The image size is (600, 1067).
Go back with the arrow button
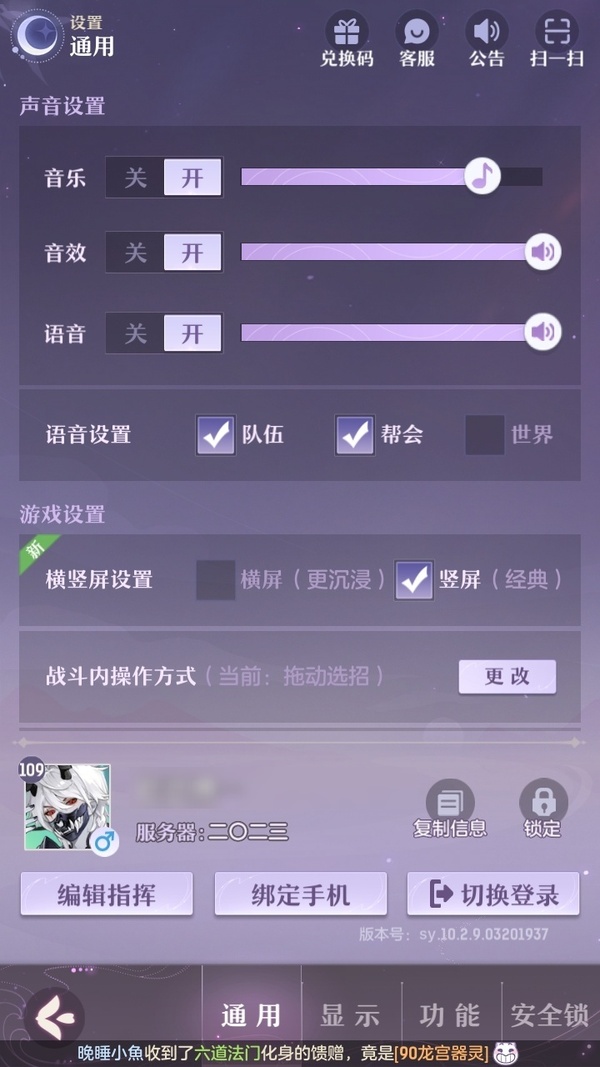tap(54, 1016)
